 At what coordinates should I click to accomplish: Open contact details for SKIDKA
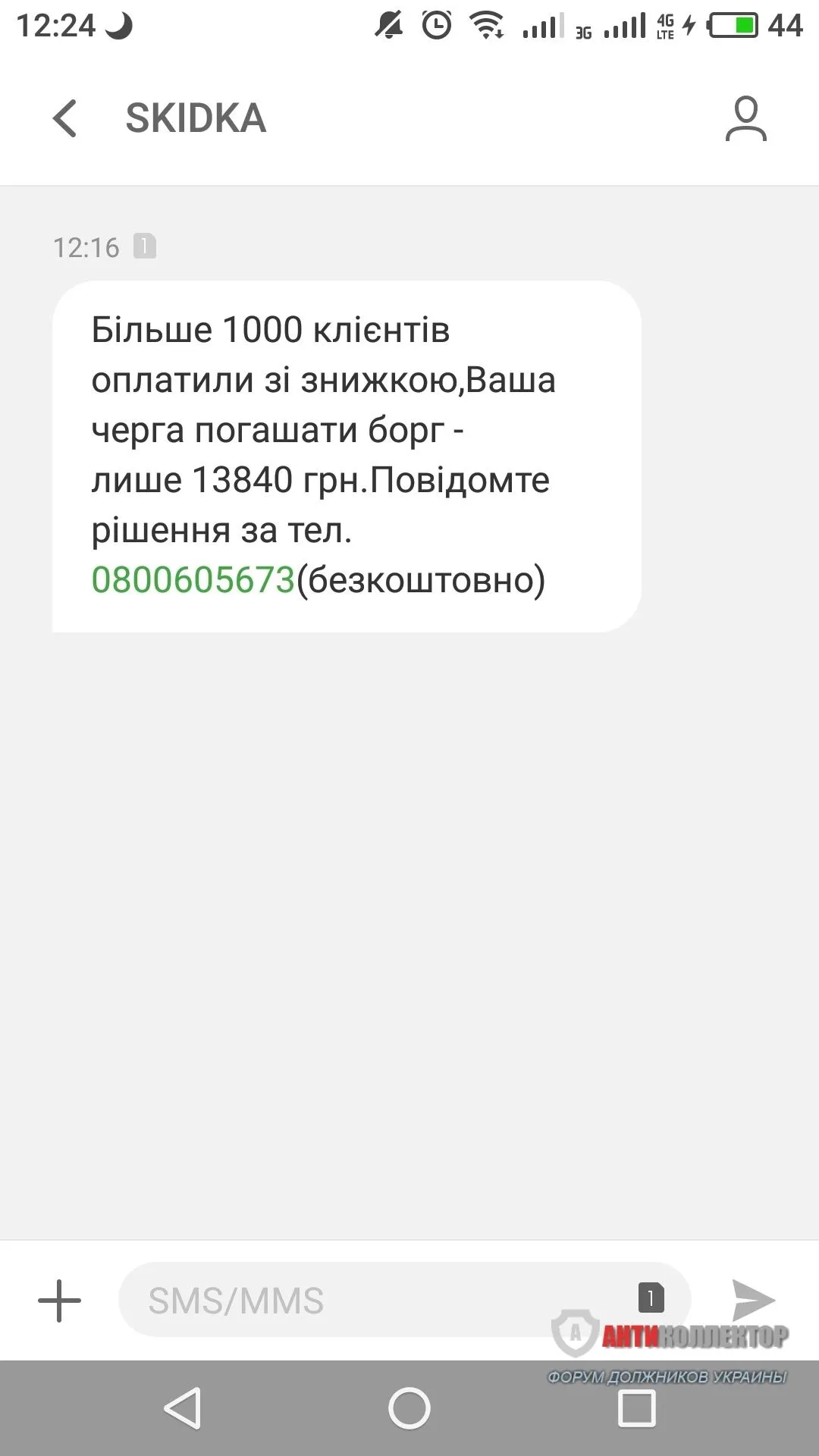(745, 119)
